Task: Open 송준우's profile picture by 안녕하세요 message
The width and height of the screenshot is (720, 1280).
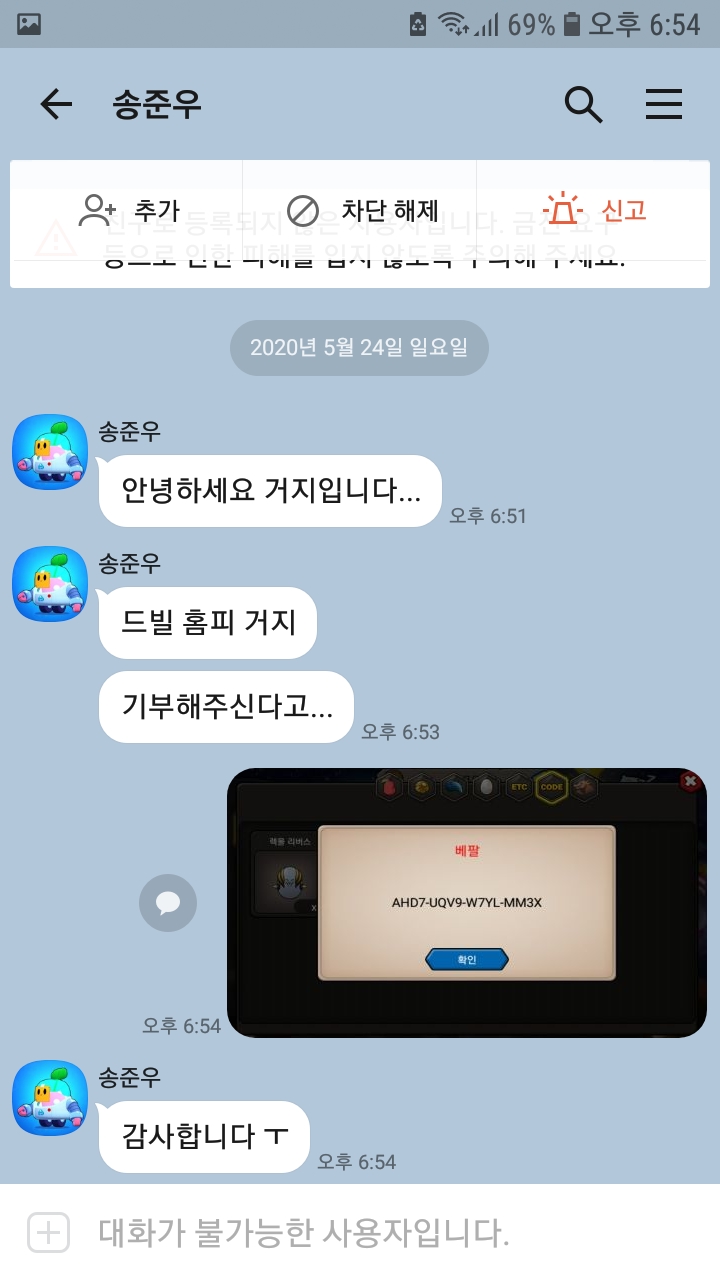Action: [50, 452]
